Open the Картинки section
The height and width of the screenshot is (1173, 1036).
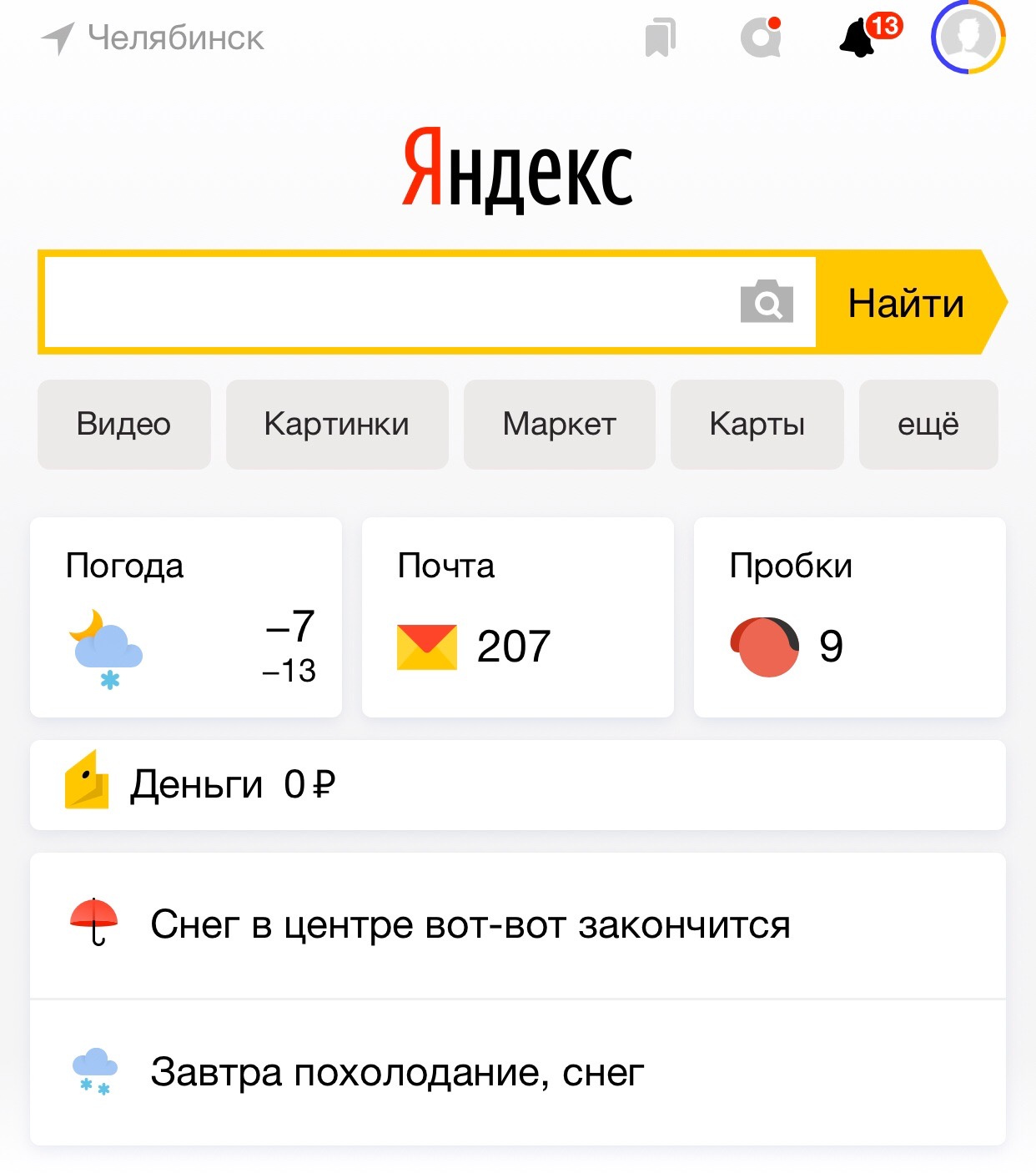pyautogui.click(x=337, y=424)
